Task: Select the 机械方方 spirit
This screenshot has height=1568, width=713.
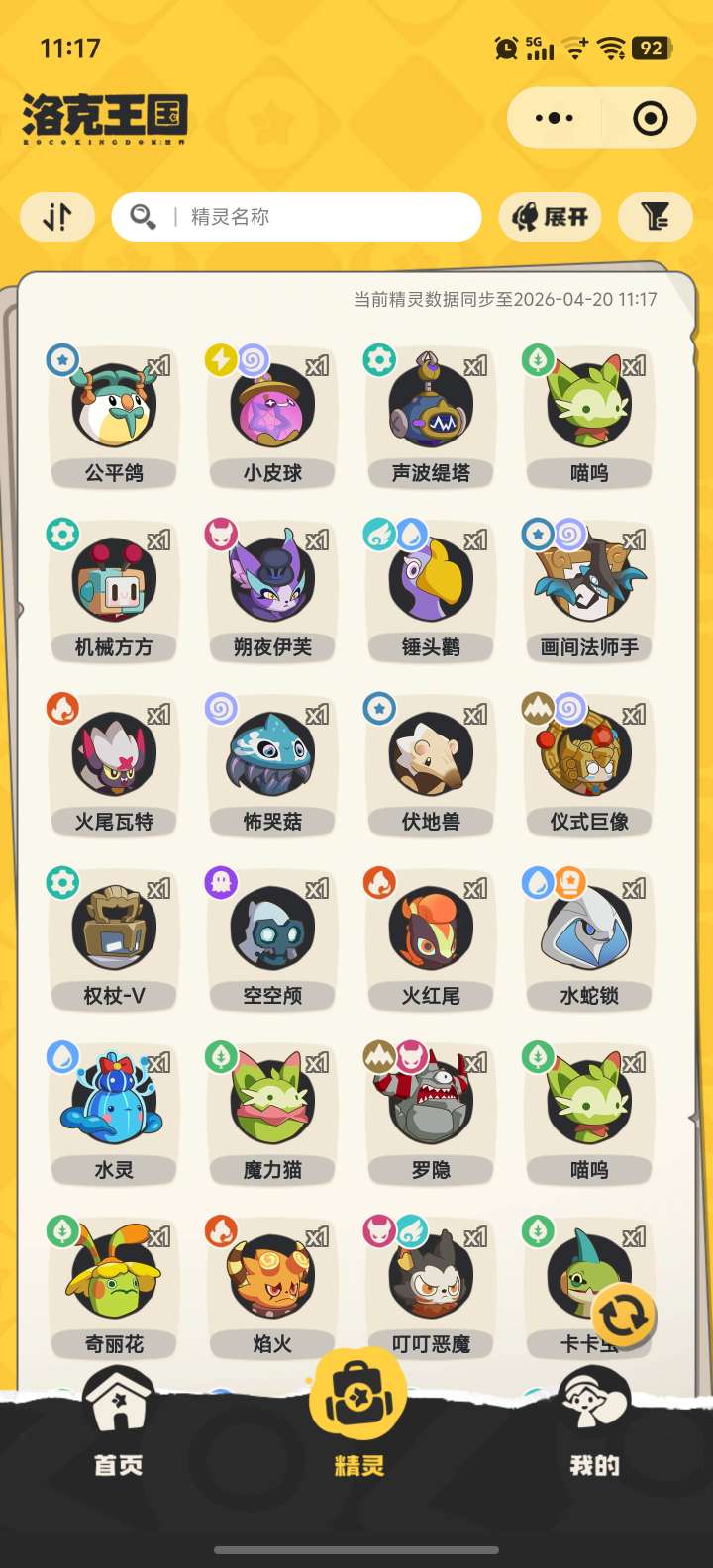Action: tap(114, 590)
